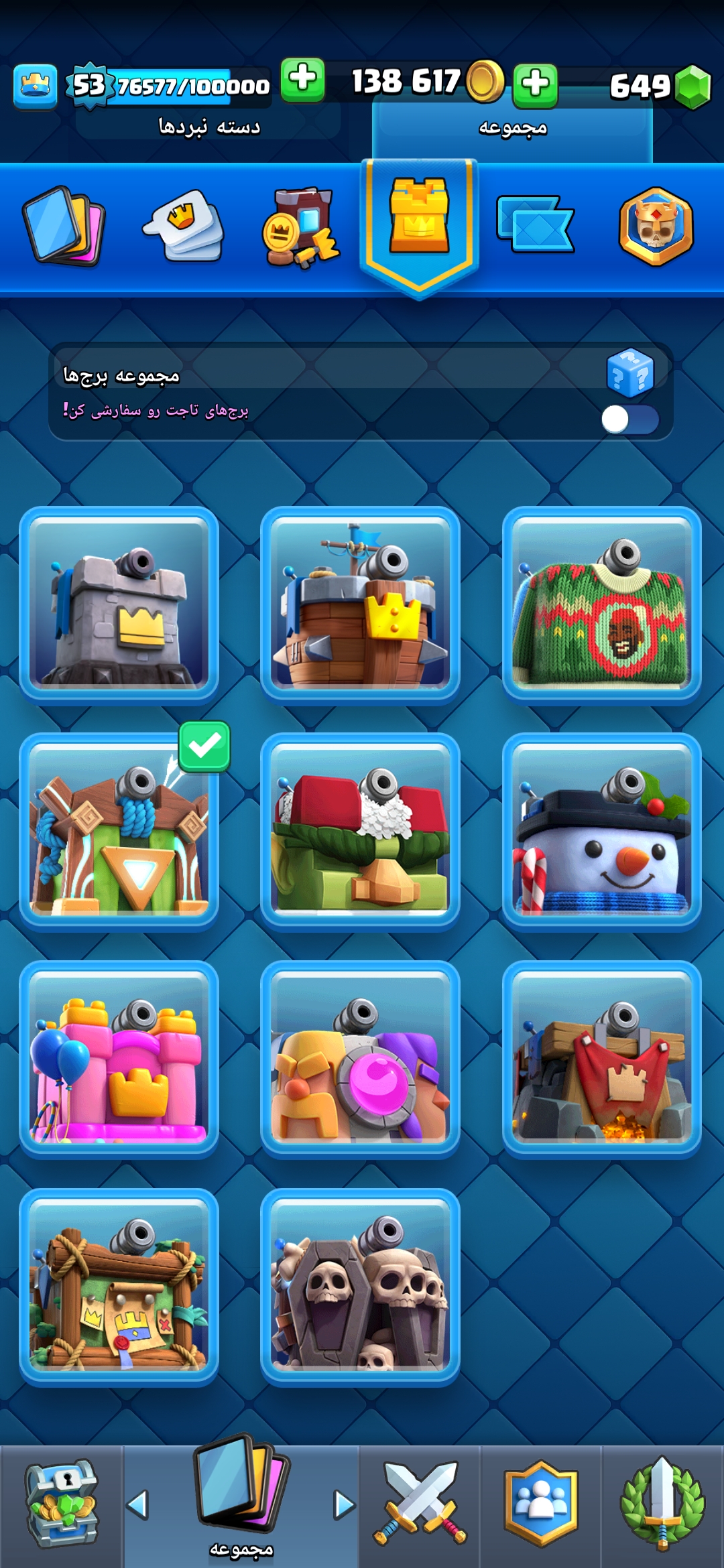Tap the green plus next to experience
The width and height of the screenshot is (724, 1568).
[x=302, y=80]
